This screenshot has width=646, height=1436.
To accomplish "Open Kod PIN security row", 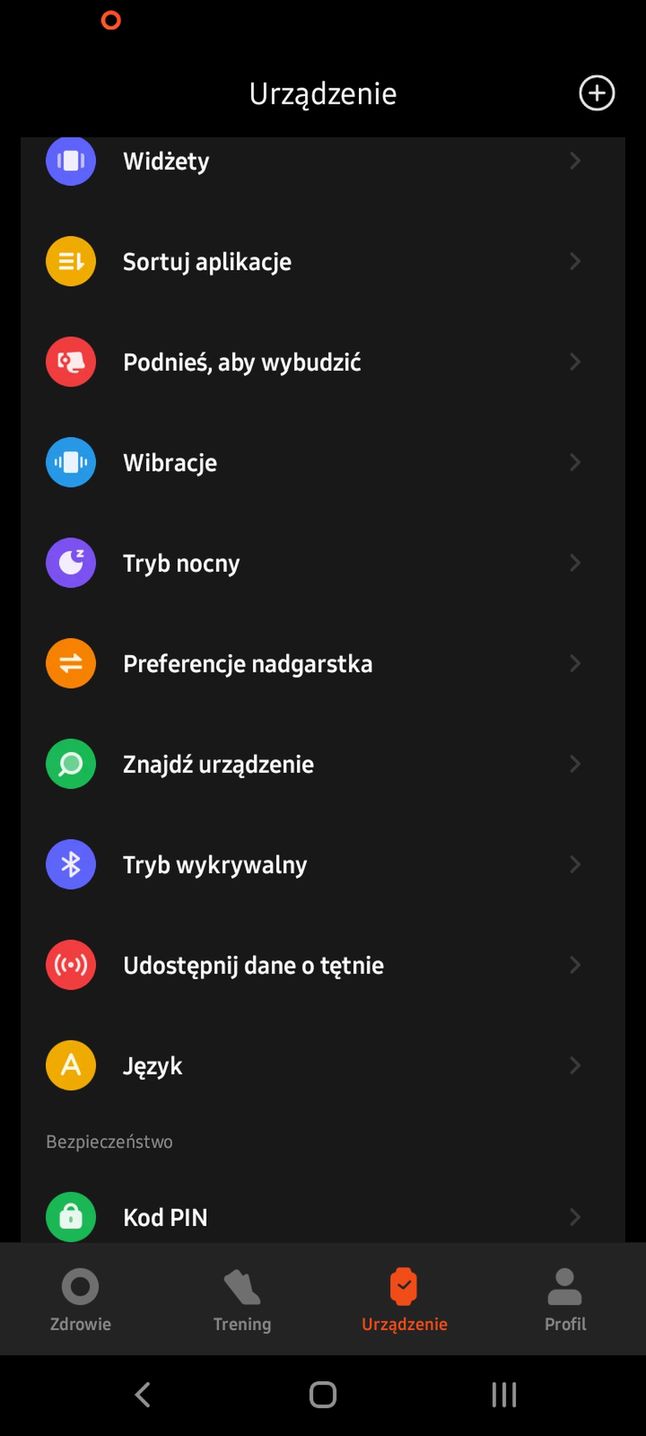I will [322, 1216].
